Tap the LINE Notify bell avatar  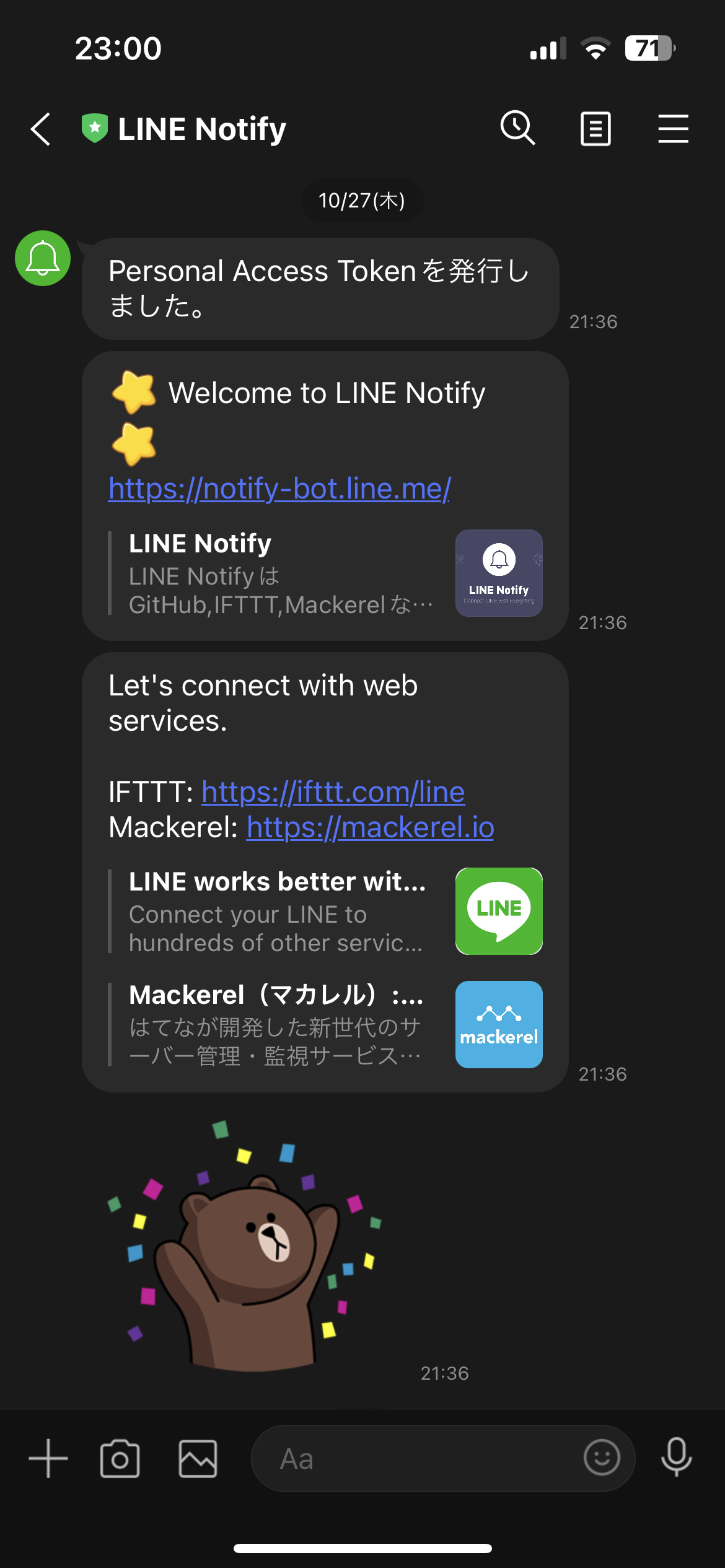point(42,258)
